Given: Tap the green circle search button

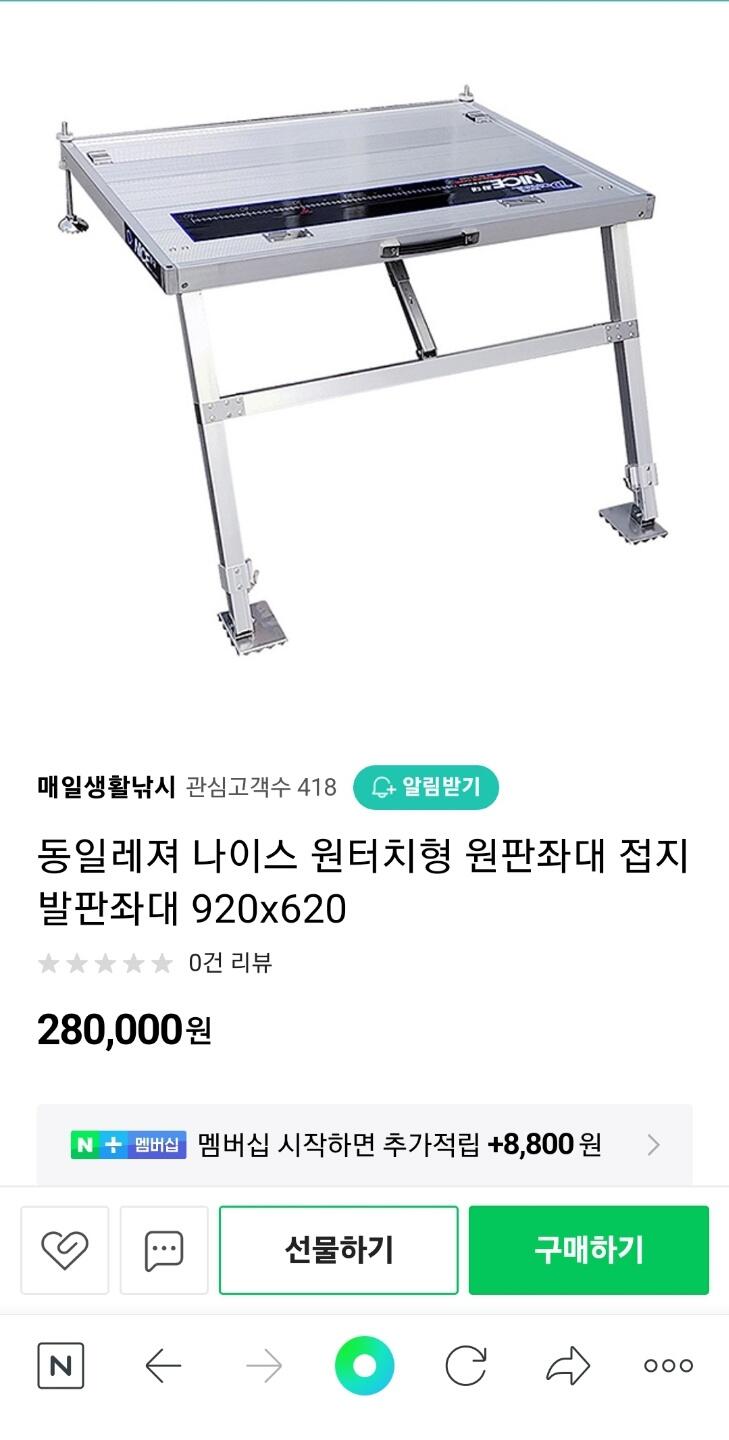Looking at the screenshot, I should tap(364, 1366).
